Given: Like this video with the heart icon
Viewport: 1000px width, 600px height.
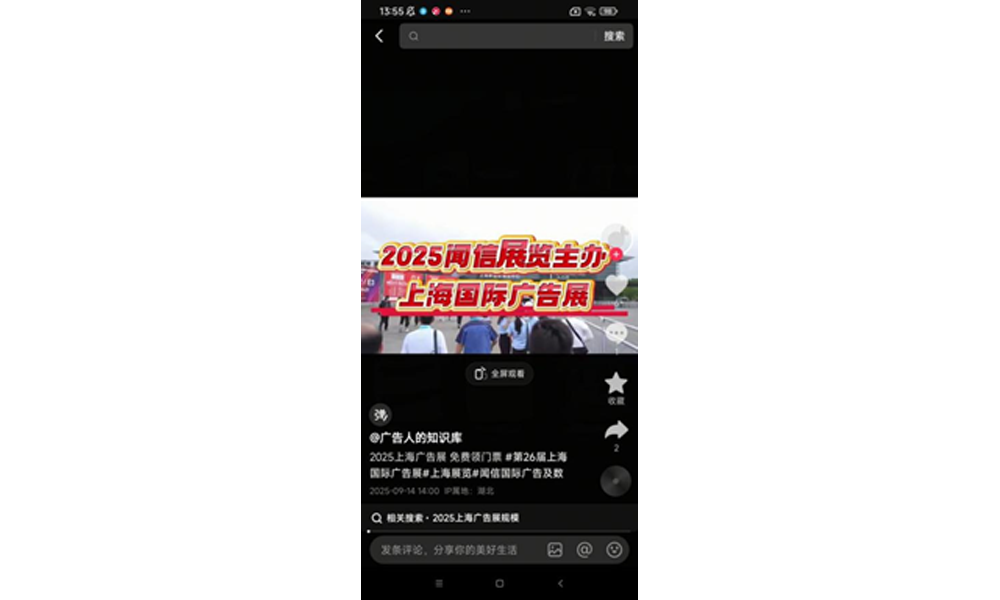Looking at the screenshot, I should click(x=616, y=286).
